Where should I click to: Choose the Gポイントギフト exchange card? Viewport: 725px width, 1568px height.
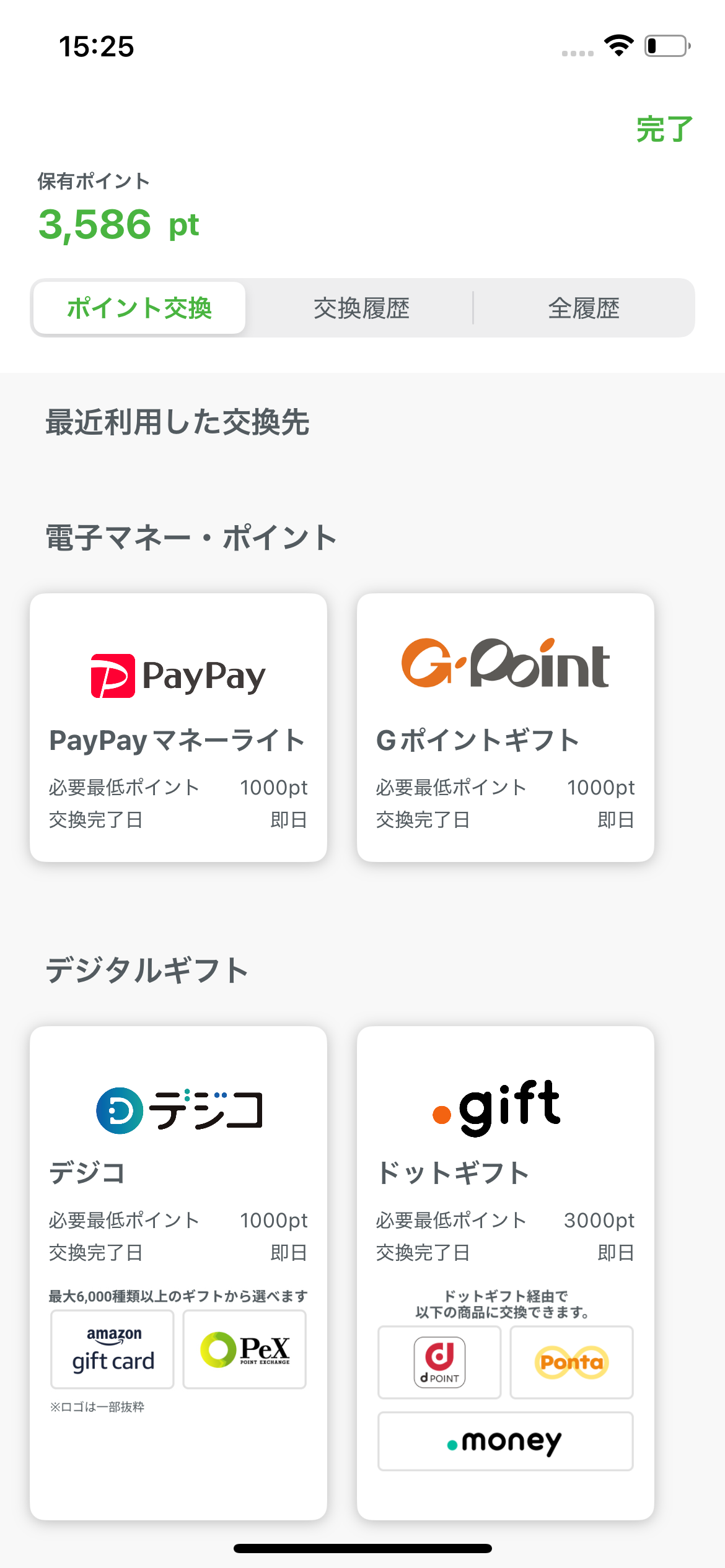coord(505,727)
